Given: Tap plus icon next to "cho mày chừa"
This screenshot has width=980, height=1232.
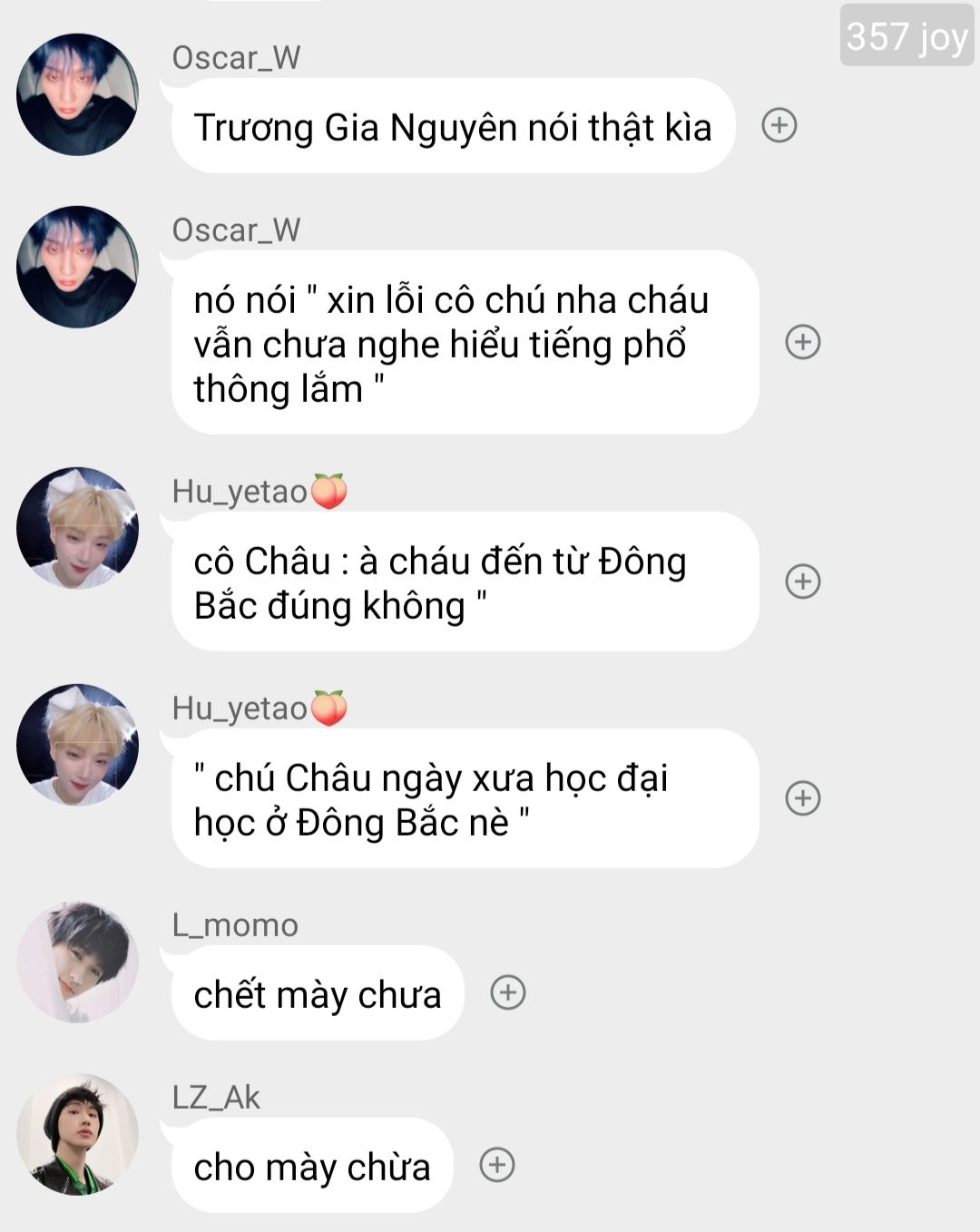Looking at the screenshot, I should pyautogui.click(x=496, y=1165).
